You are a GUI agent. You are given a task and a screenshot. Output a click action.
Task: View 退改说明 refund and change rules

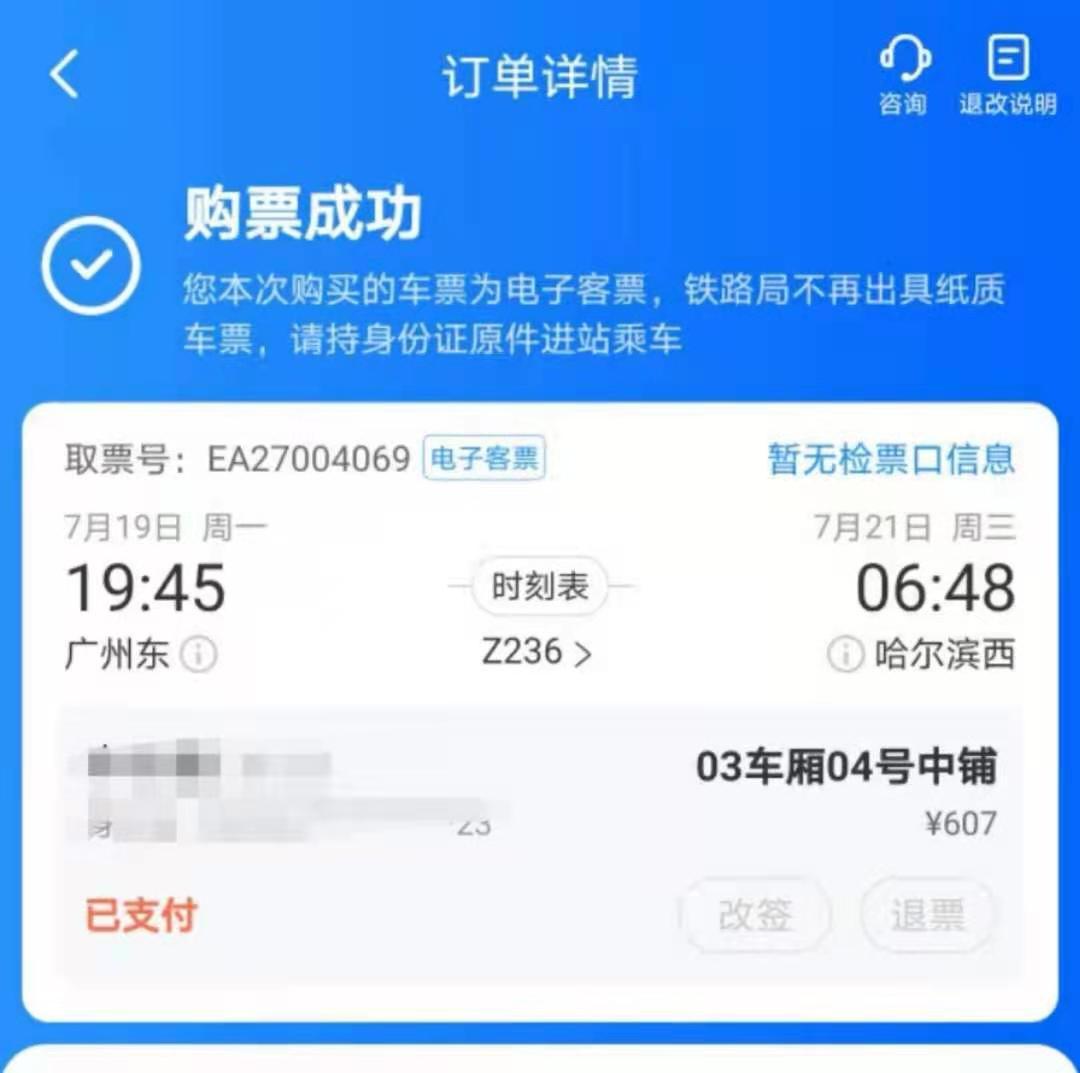click(1008, 75)
